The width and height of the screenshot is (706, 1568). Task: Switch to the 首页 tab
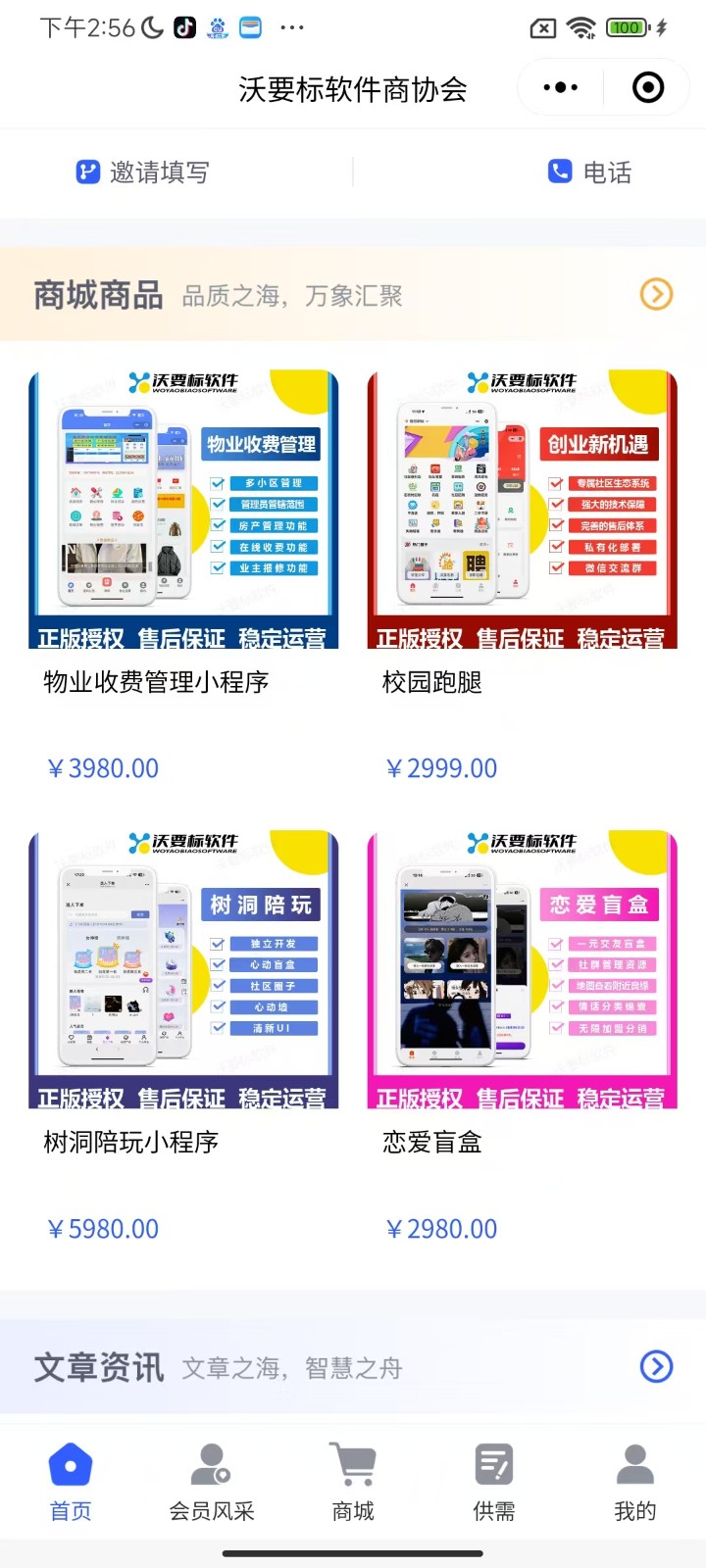coord(71,1482)
